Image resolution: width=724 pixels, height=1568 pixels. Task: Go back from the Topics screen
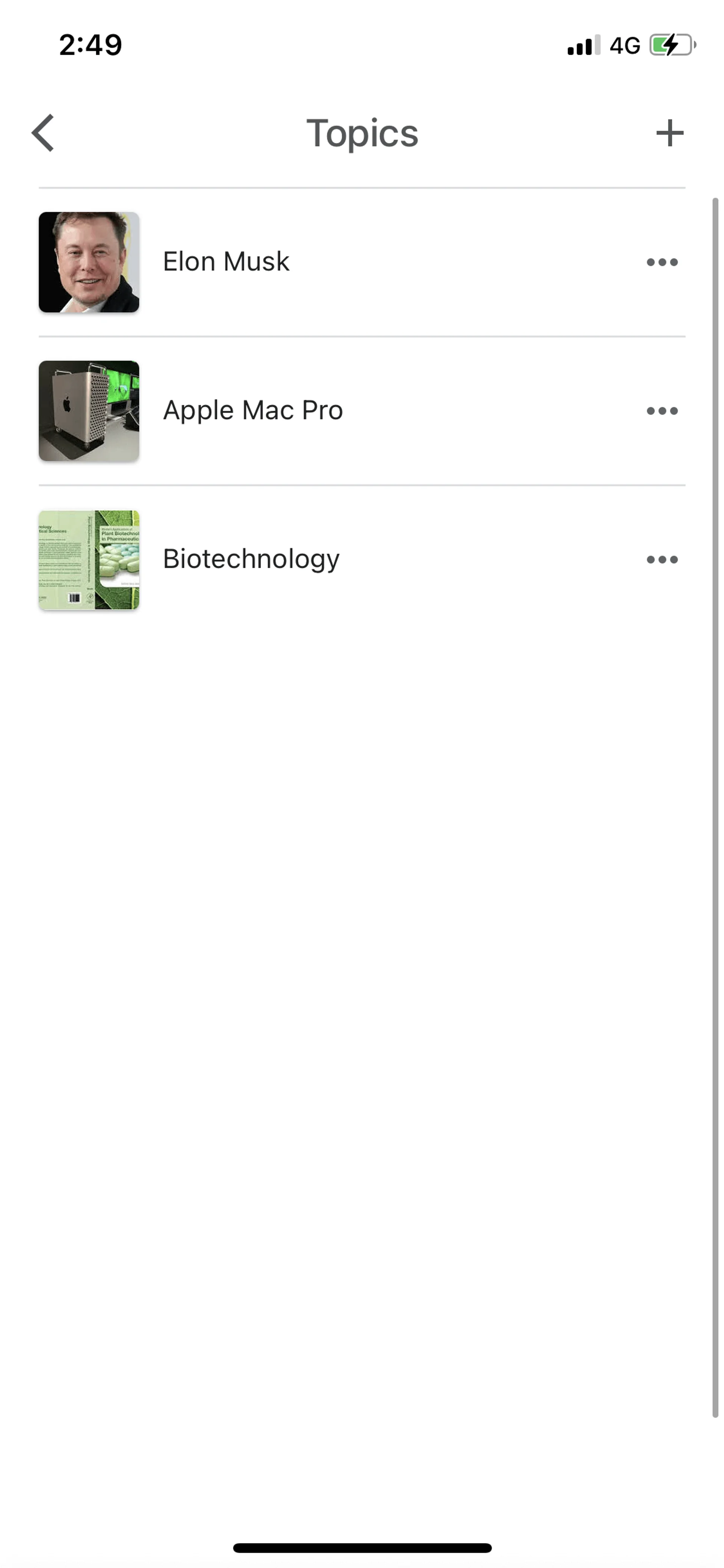tap(43, 133)
